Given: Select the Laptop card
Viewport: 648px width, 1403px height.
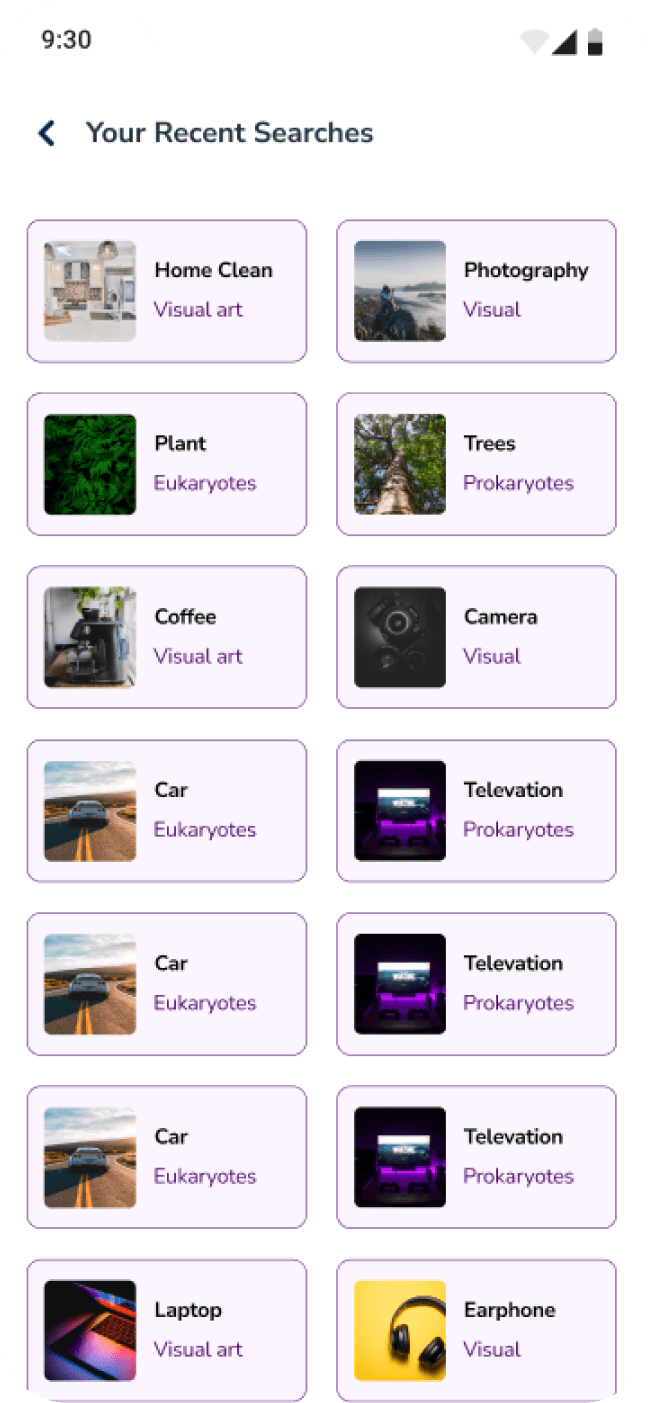Looking at the screenshot, I should tap(166, 1330).
